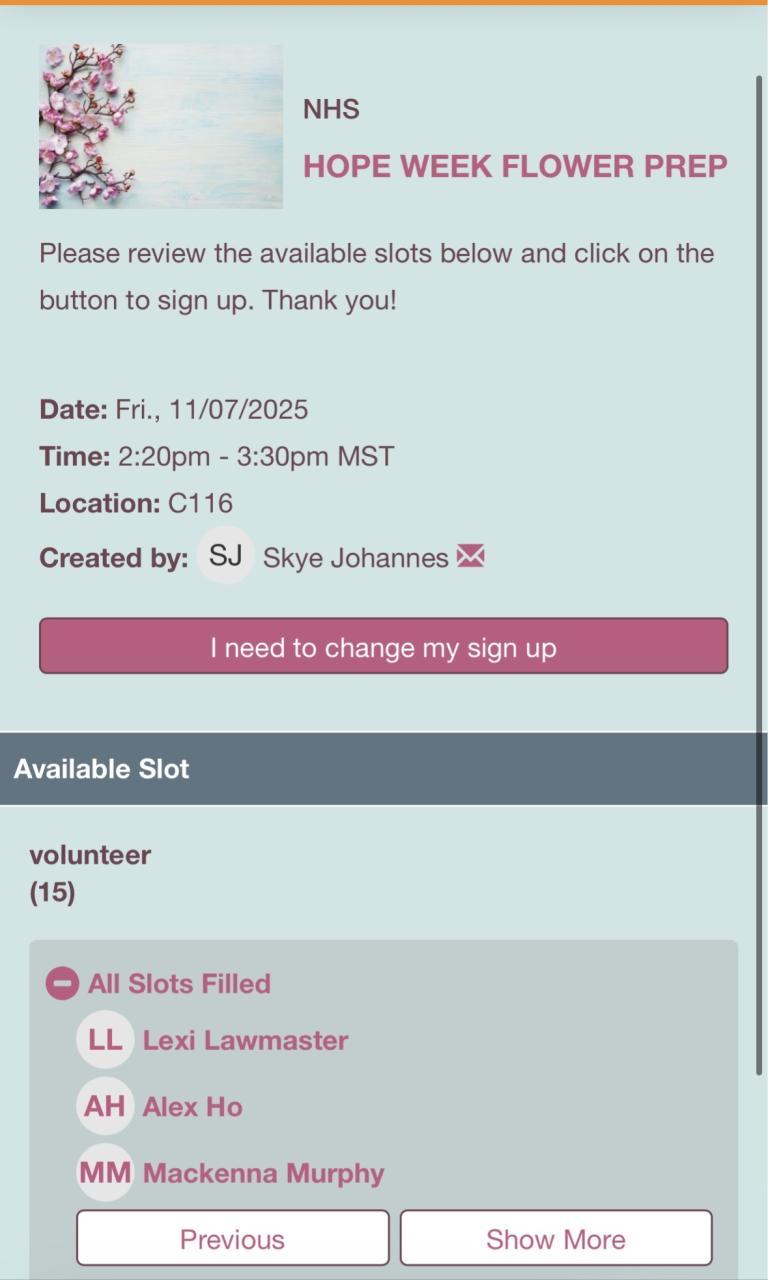Screen dimensions: 768x1280
Task: Email Skye Johannes via envelope icon
Action: coord(470,556)
